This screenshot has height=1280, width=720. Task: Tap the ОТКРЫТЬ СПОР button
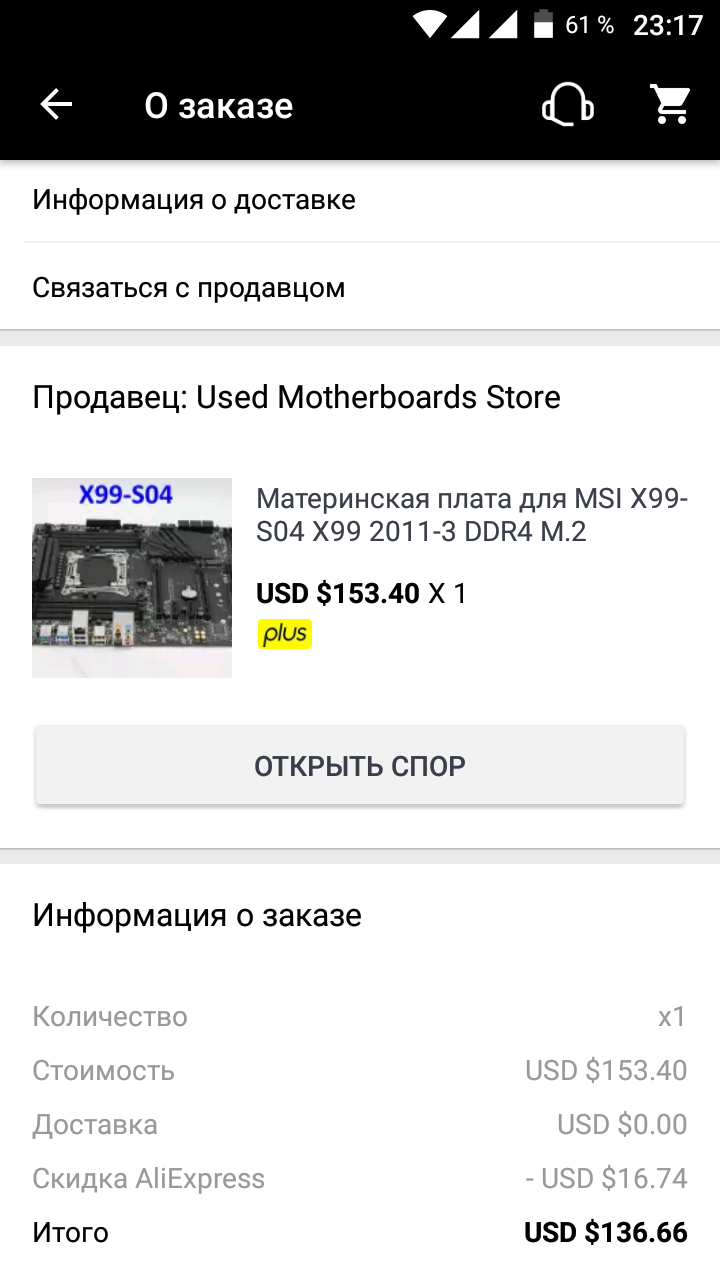point(360,766)
